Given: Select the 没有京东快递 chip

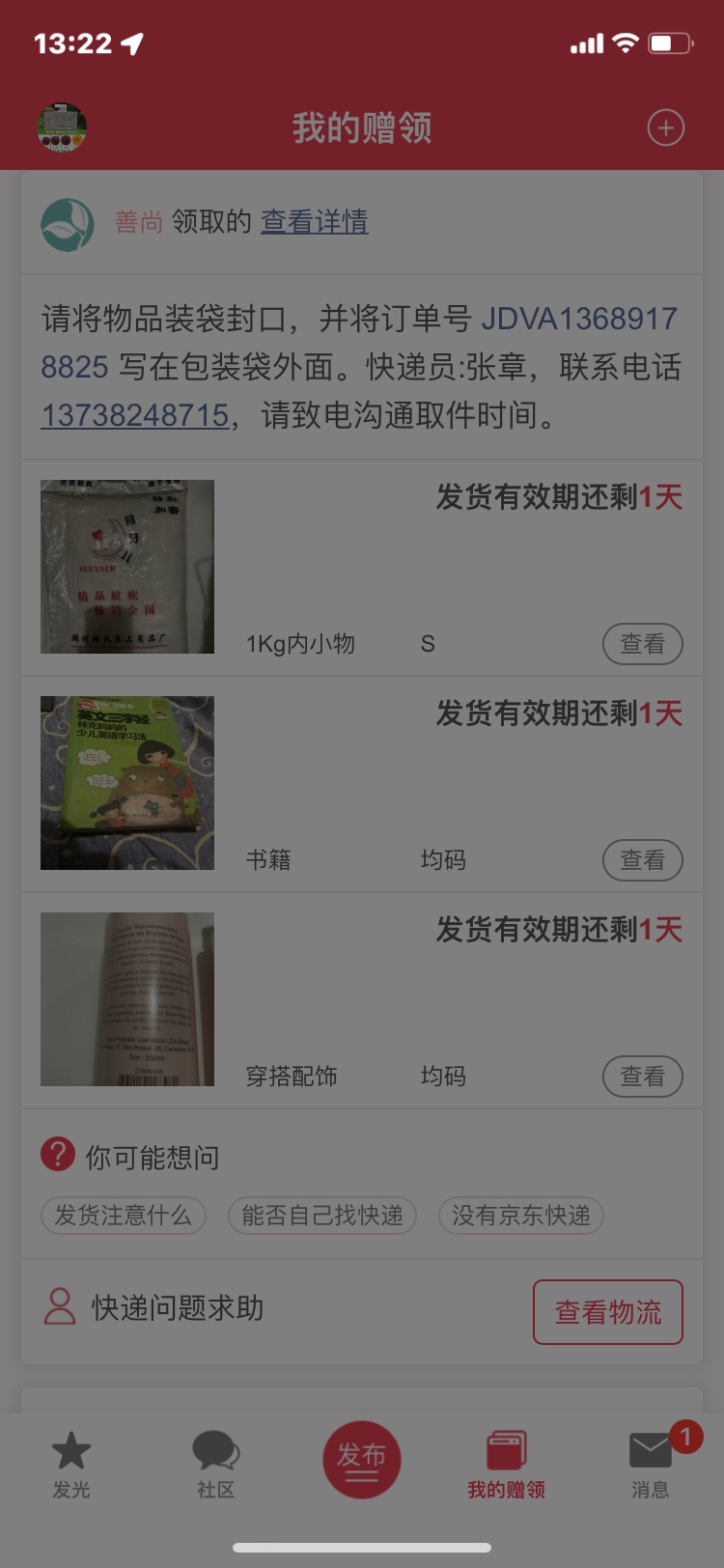Looking at the screenshot, I should pos(520,1216).
